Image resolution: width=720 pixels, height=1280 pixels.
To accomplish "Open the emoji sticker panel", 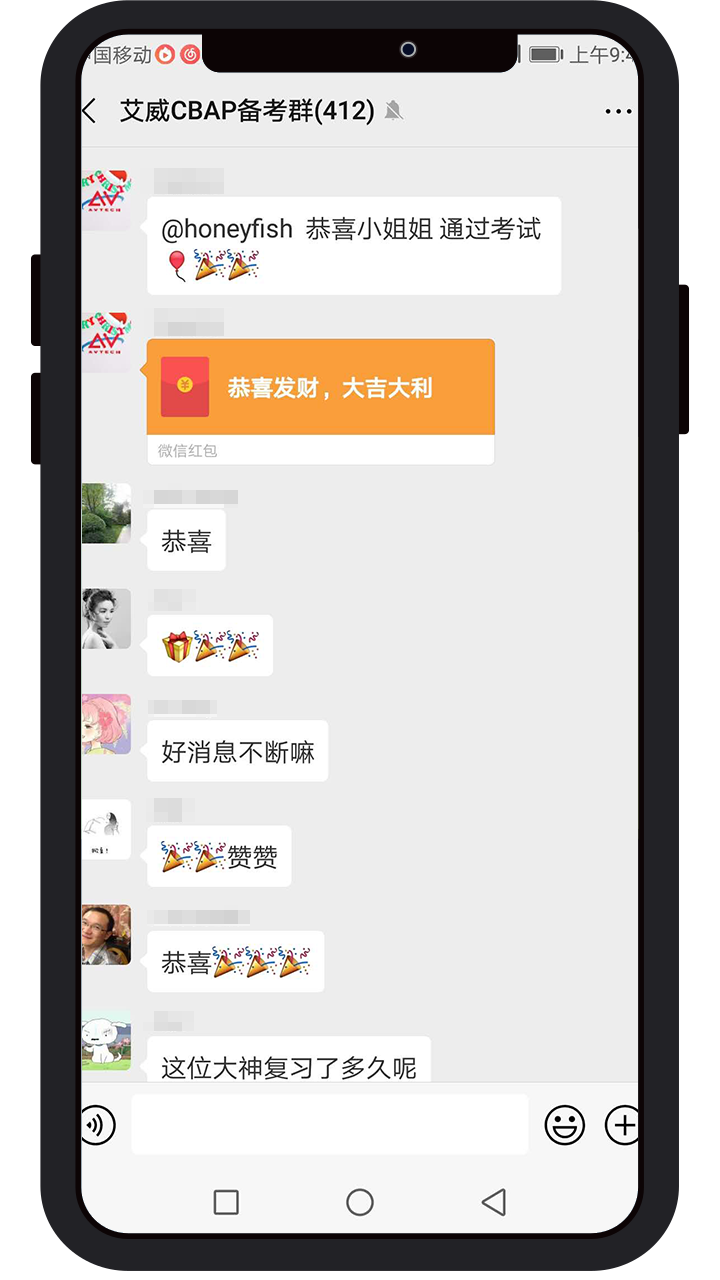I will [x=564, y=1126].
